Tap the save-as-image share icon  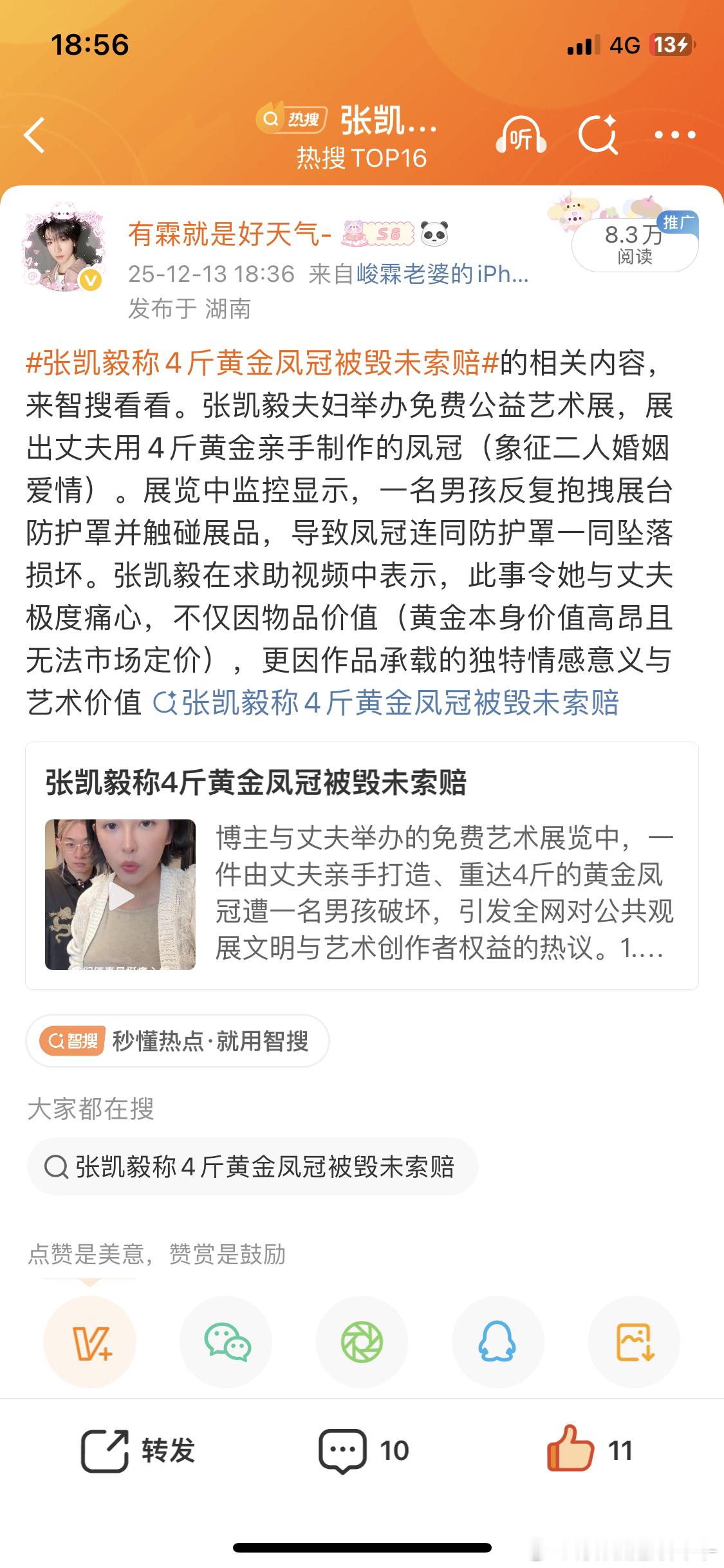point(634,1342)
